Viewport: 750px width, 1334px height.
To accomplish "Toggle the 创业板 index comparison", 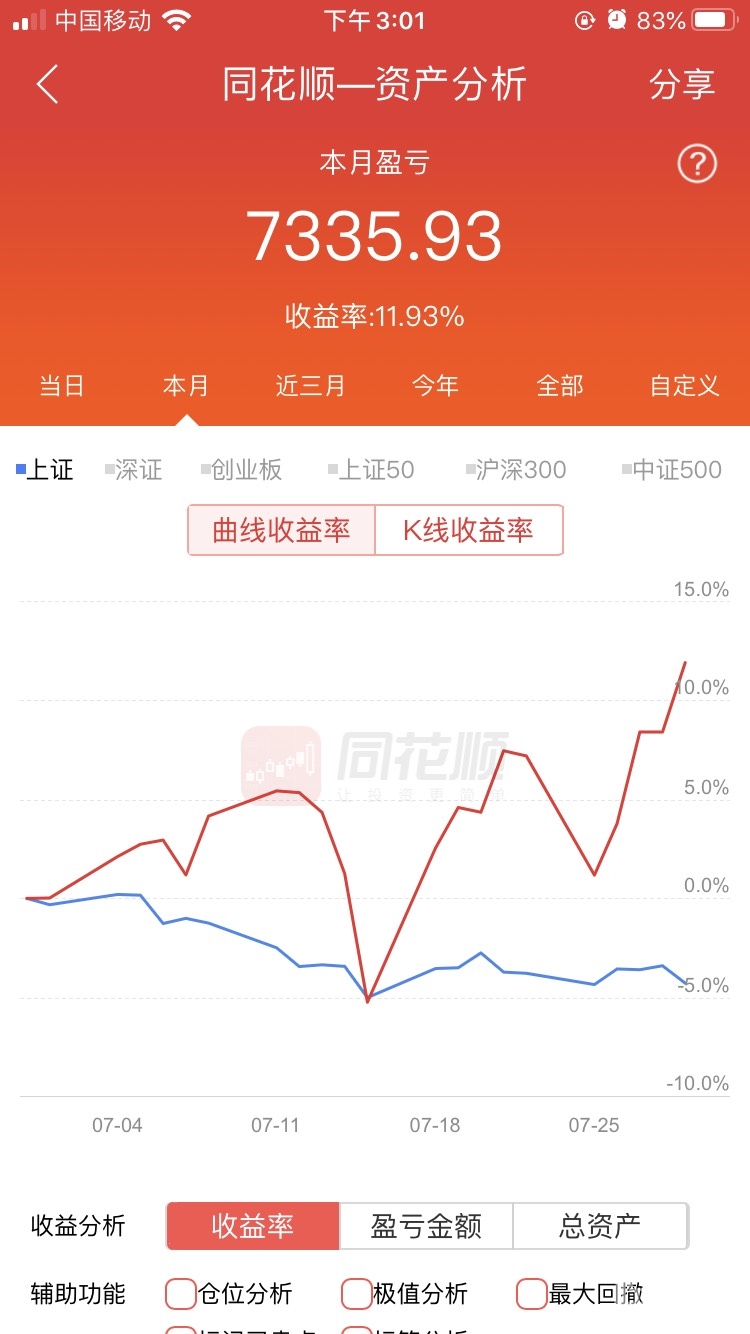I will coord(243,470).
